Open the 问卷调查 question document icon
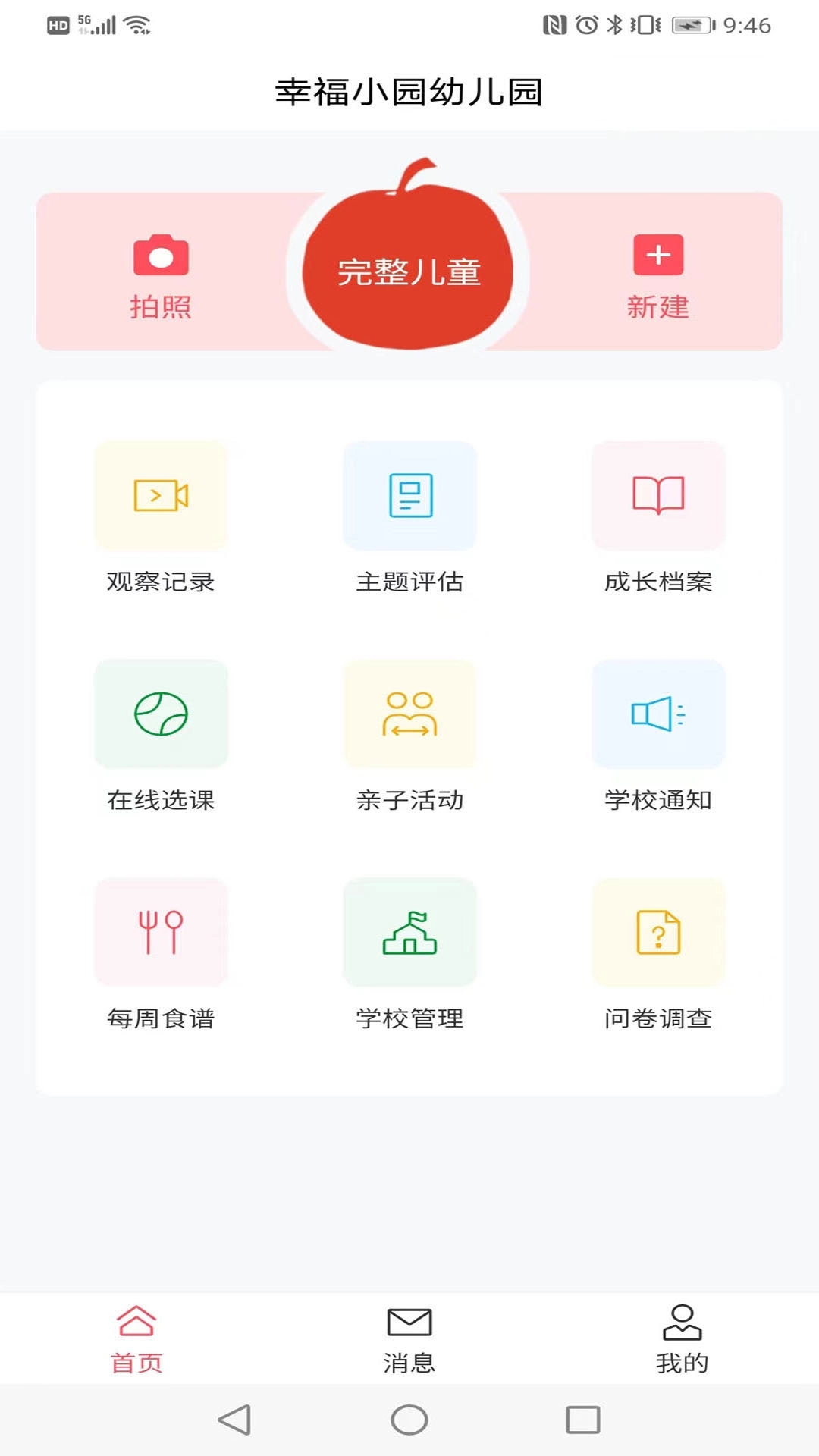 click(657, 933)
